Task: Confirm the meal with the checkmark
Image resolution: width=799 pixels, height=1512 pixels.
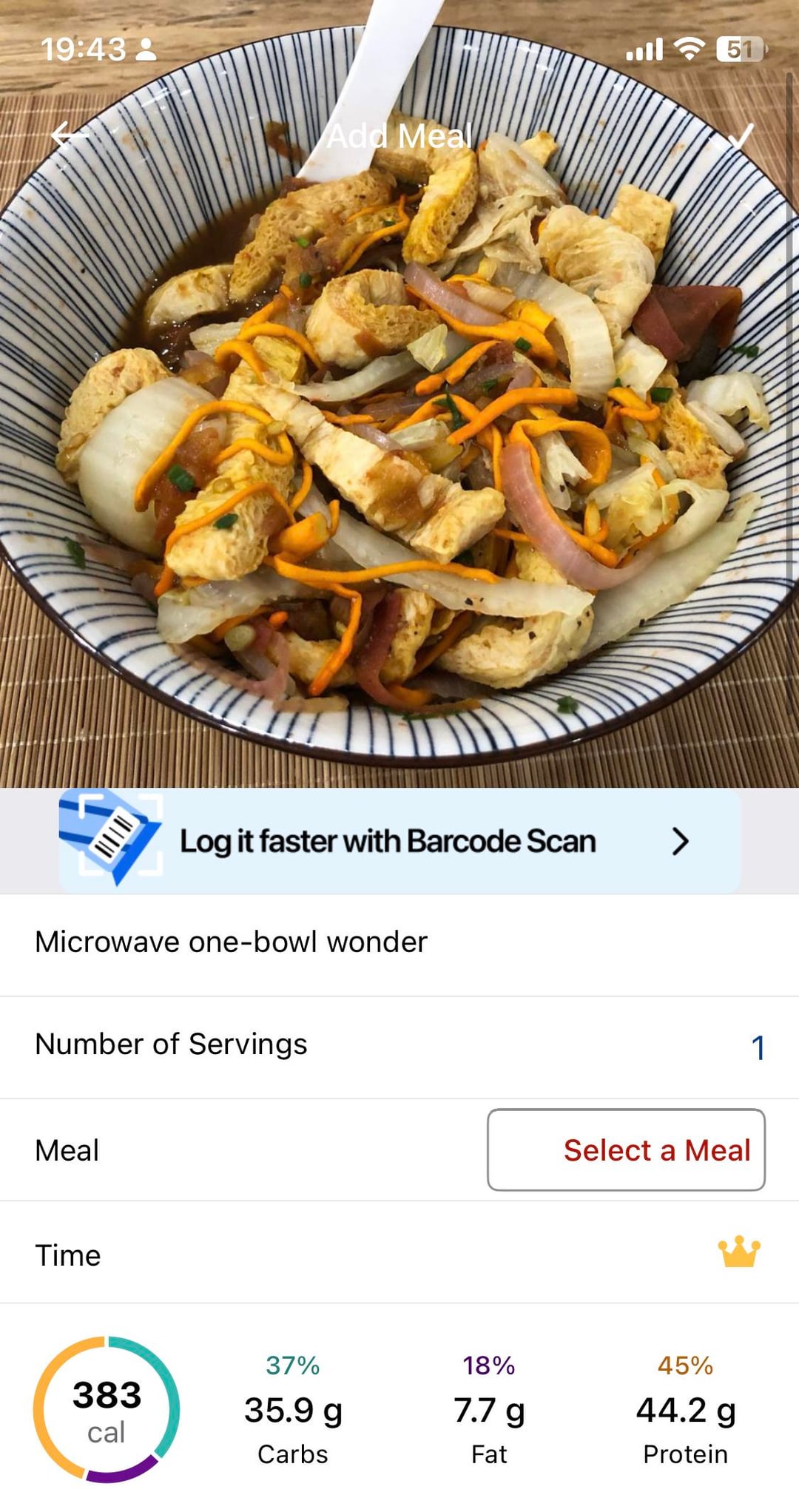Action: [x=741, y=135]
